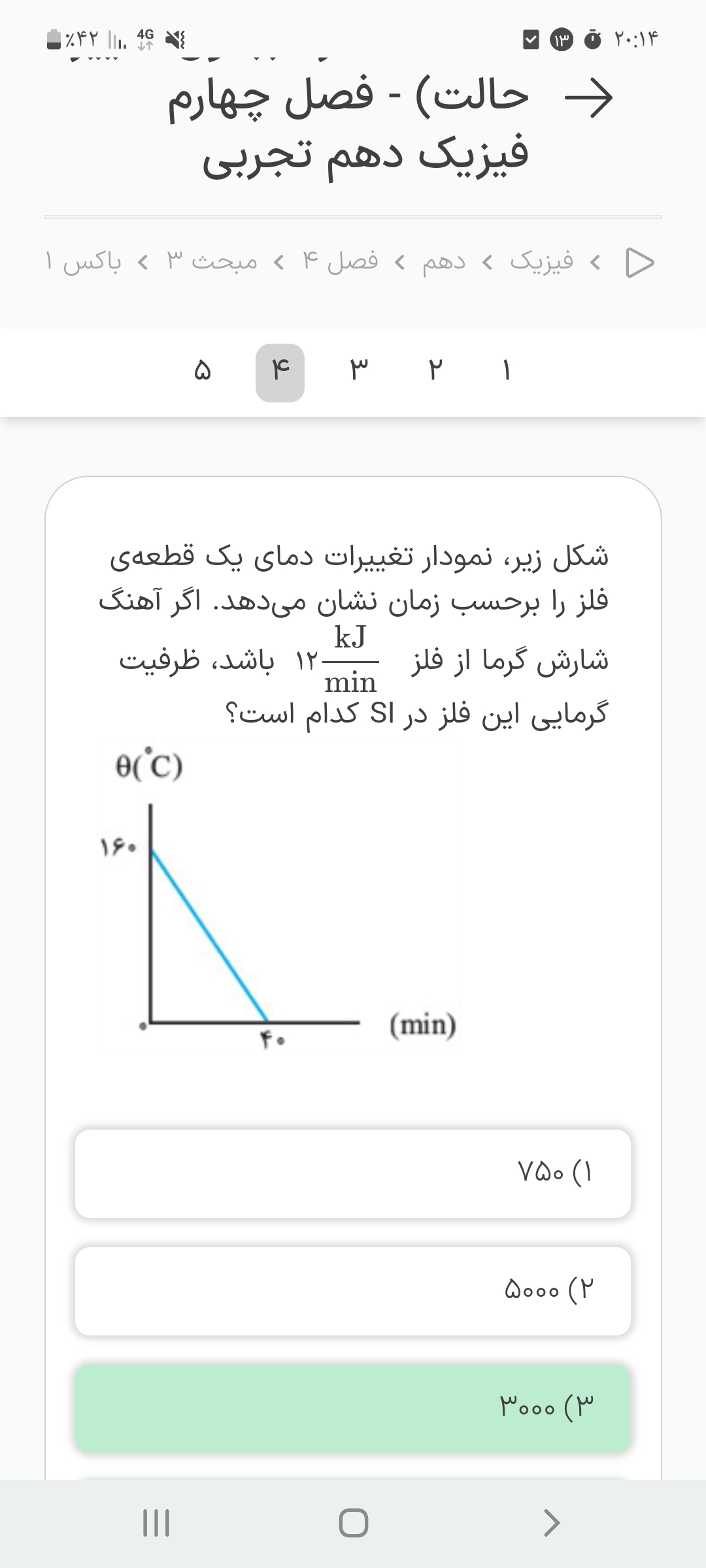Go to the home screen
This screenshot has height=1568, width=706.
tap(353, 1523)
